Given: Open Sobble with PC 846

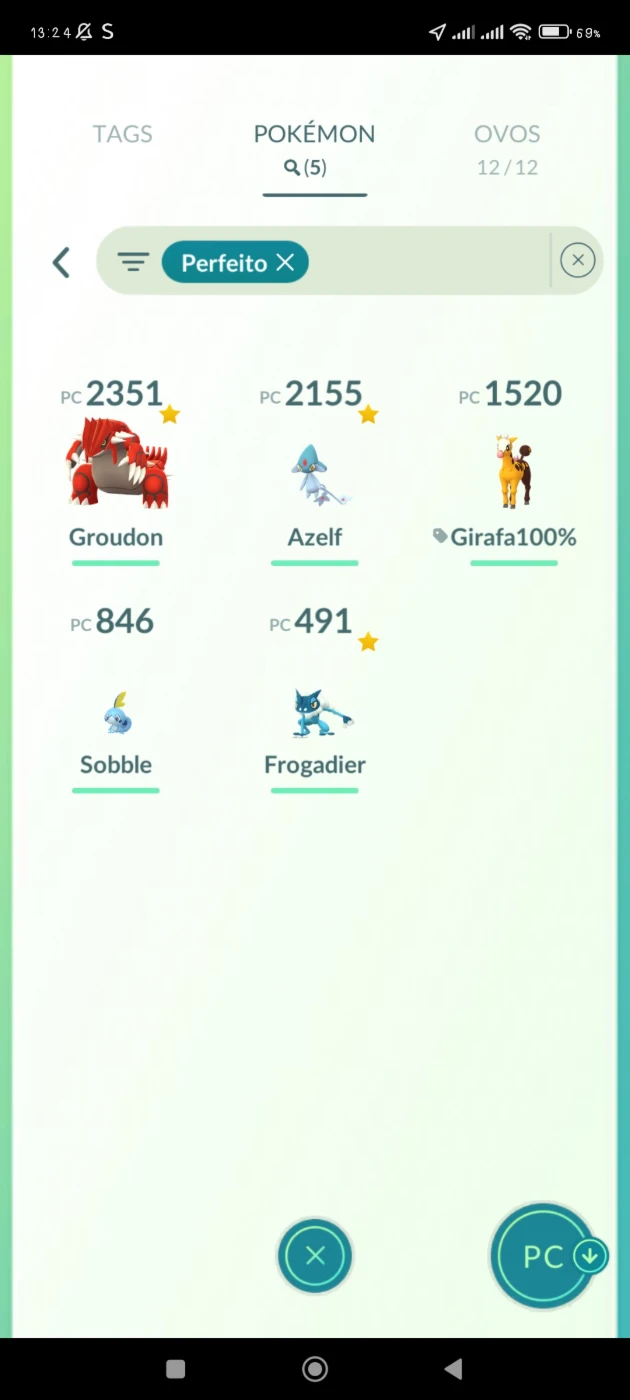Looking at the screenshot, I should 116,700.
